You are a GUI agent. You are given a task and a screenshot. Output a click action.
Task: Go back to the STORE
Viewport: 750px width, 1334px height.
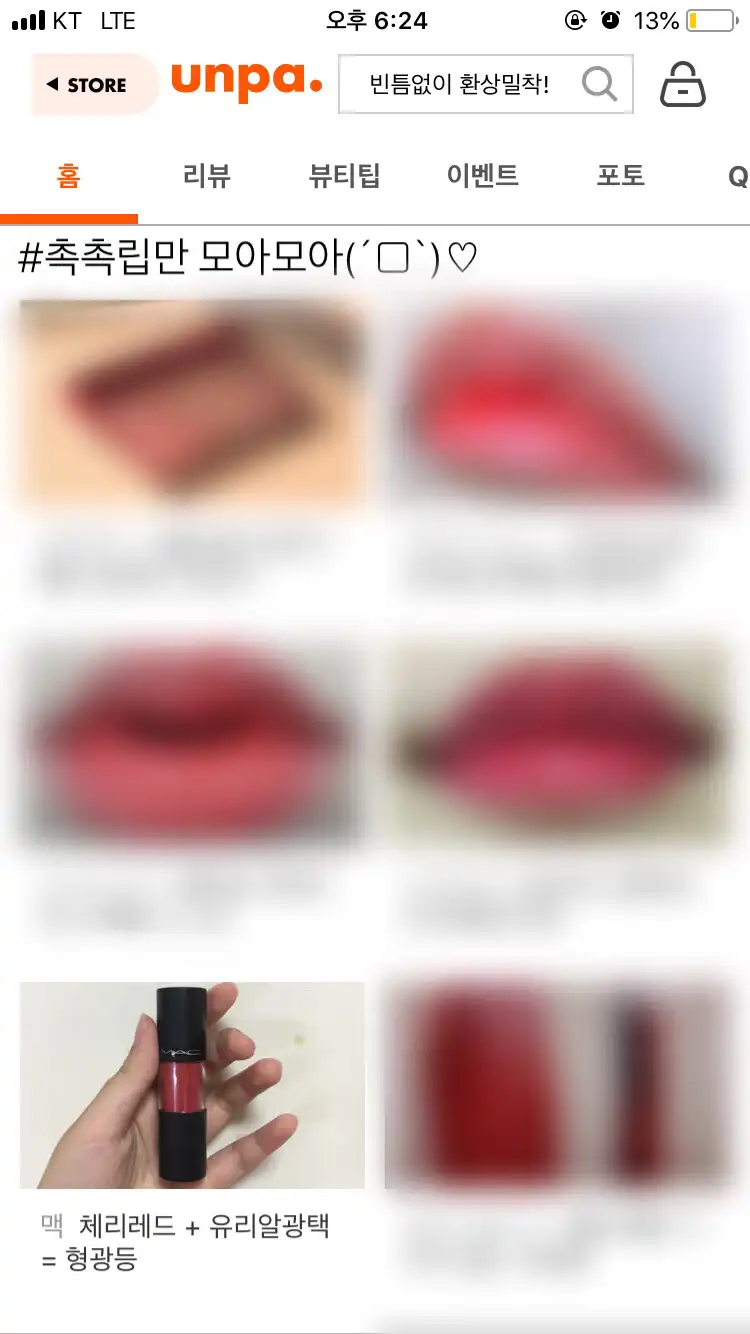tap(92, 85)
